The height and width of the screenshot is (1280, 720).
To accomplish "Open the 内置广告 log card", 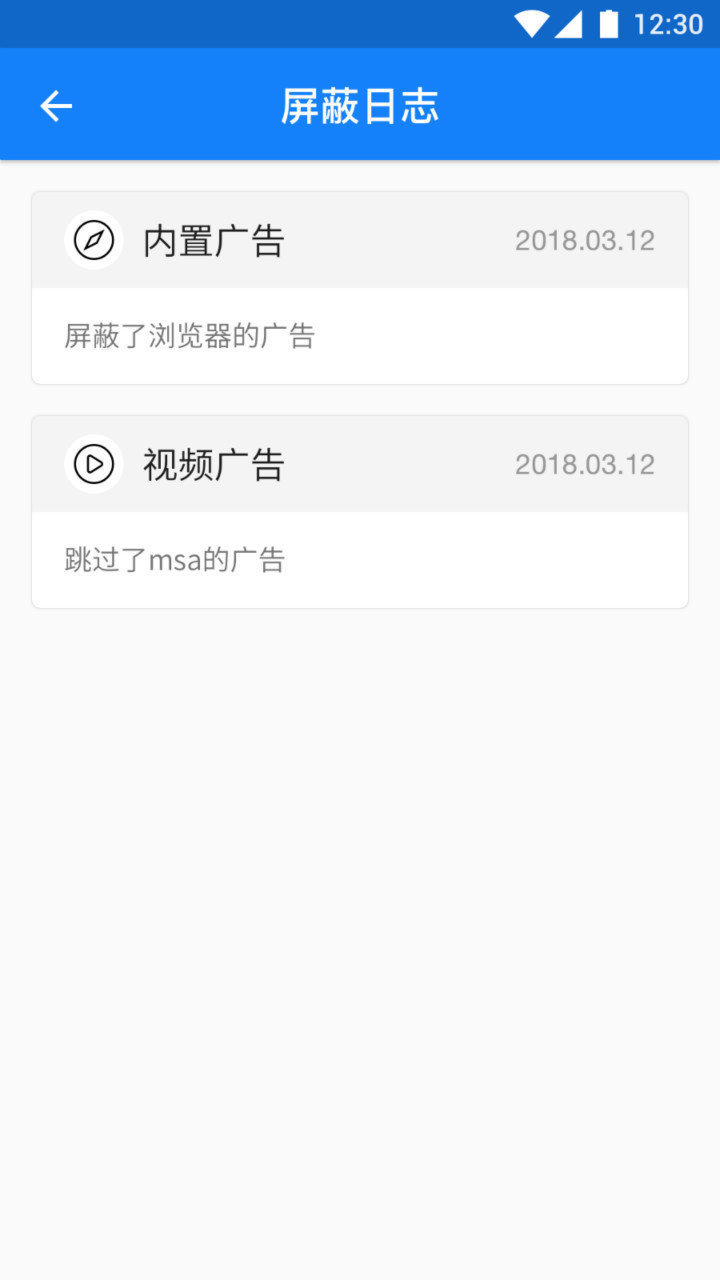I will pyautogui.click(x=360, y=288).
